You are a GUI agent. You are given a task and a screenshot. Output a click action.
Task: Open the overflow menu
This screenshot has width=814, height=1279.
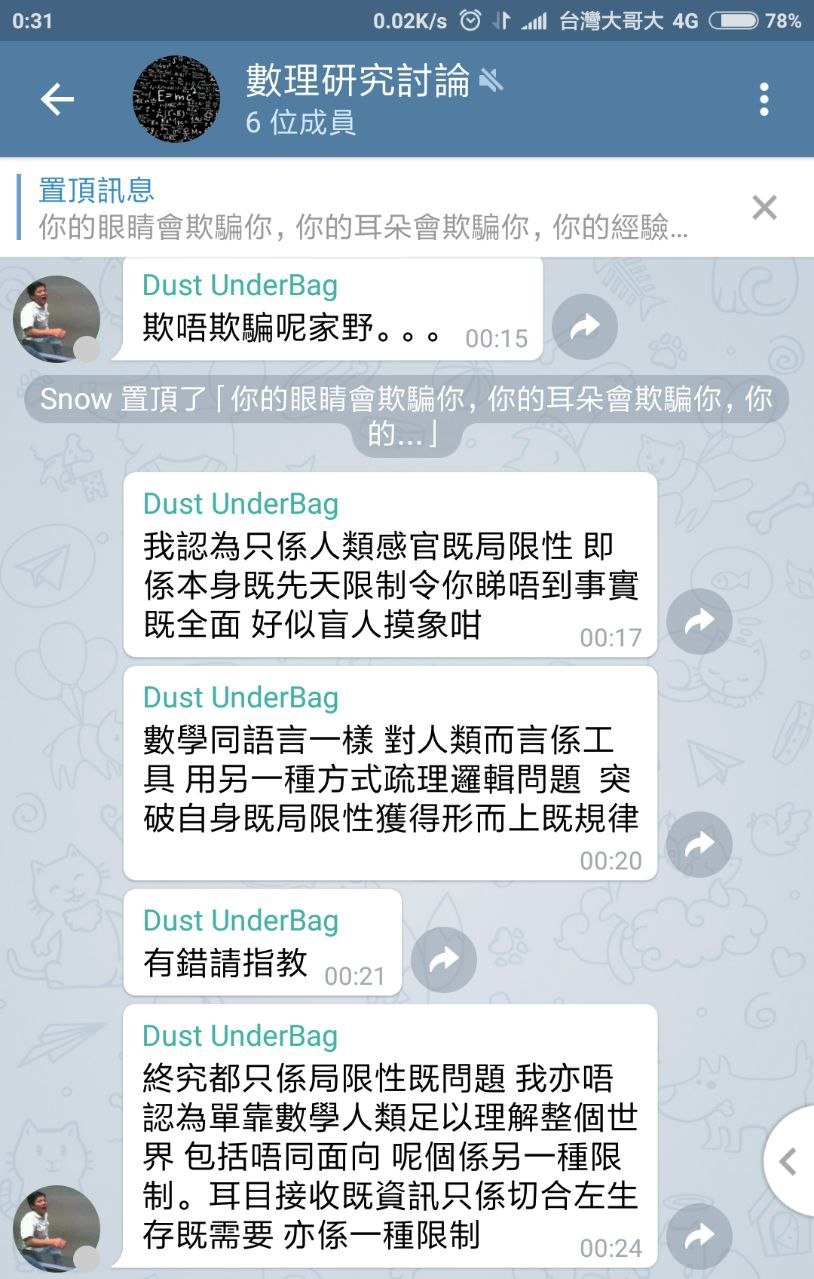pos(764,99)
